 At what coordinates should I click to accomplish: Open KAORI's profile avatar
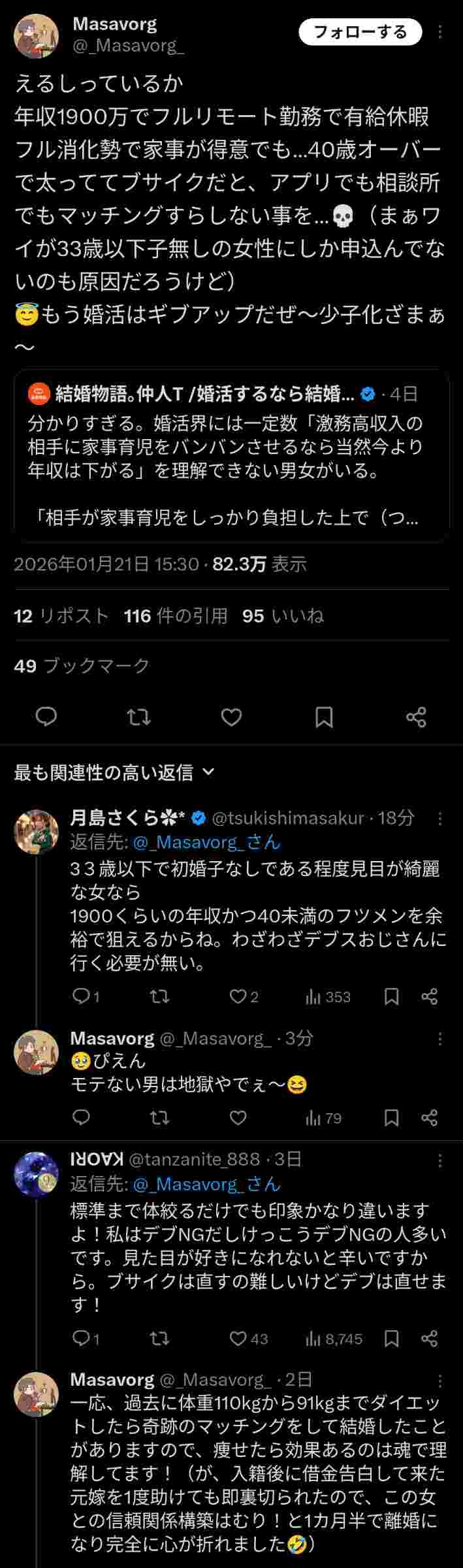[x=37, y=1173]
